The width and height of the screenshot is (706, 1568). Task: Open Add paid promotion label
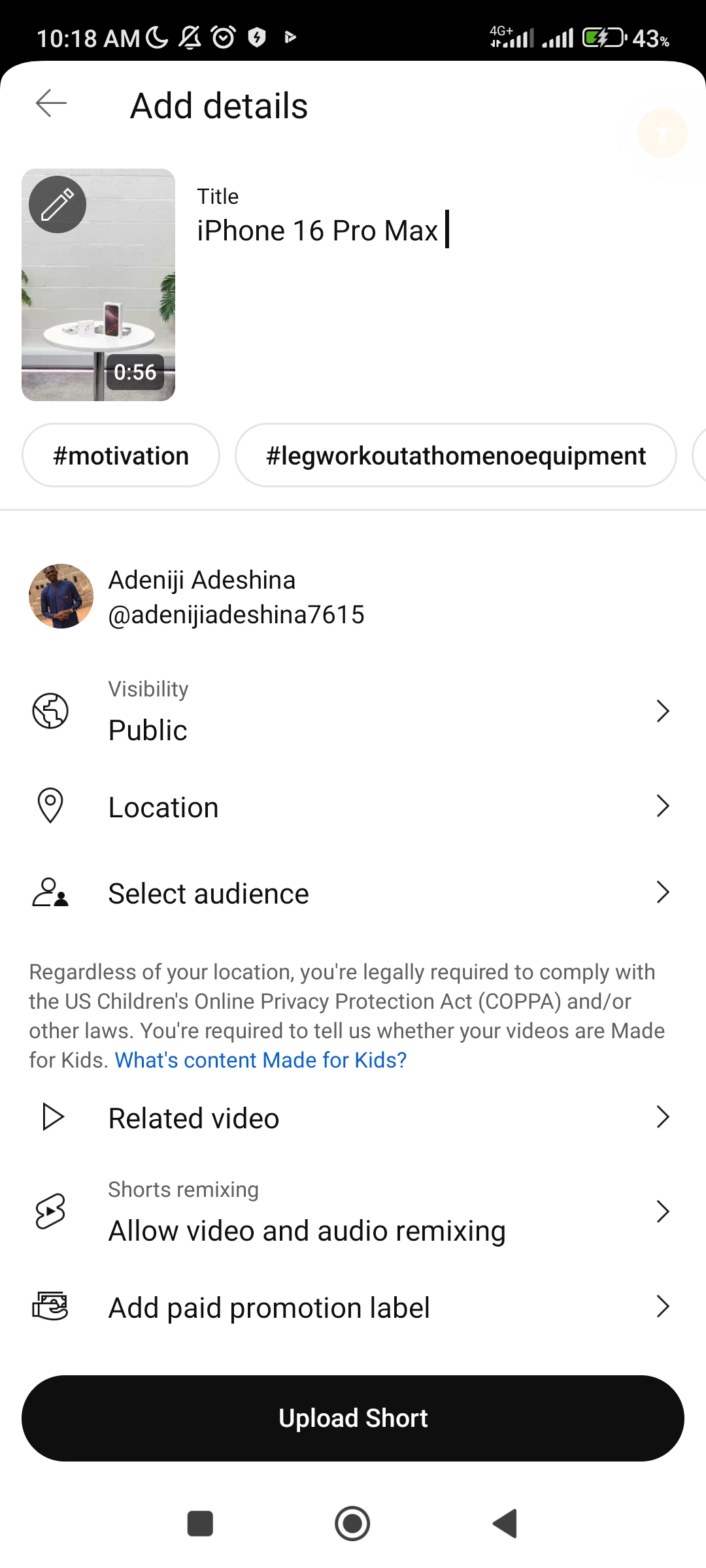click(353, 1307)
